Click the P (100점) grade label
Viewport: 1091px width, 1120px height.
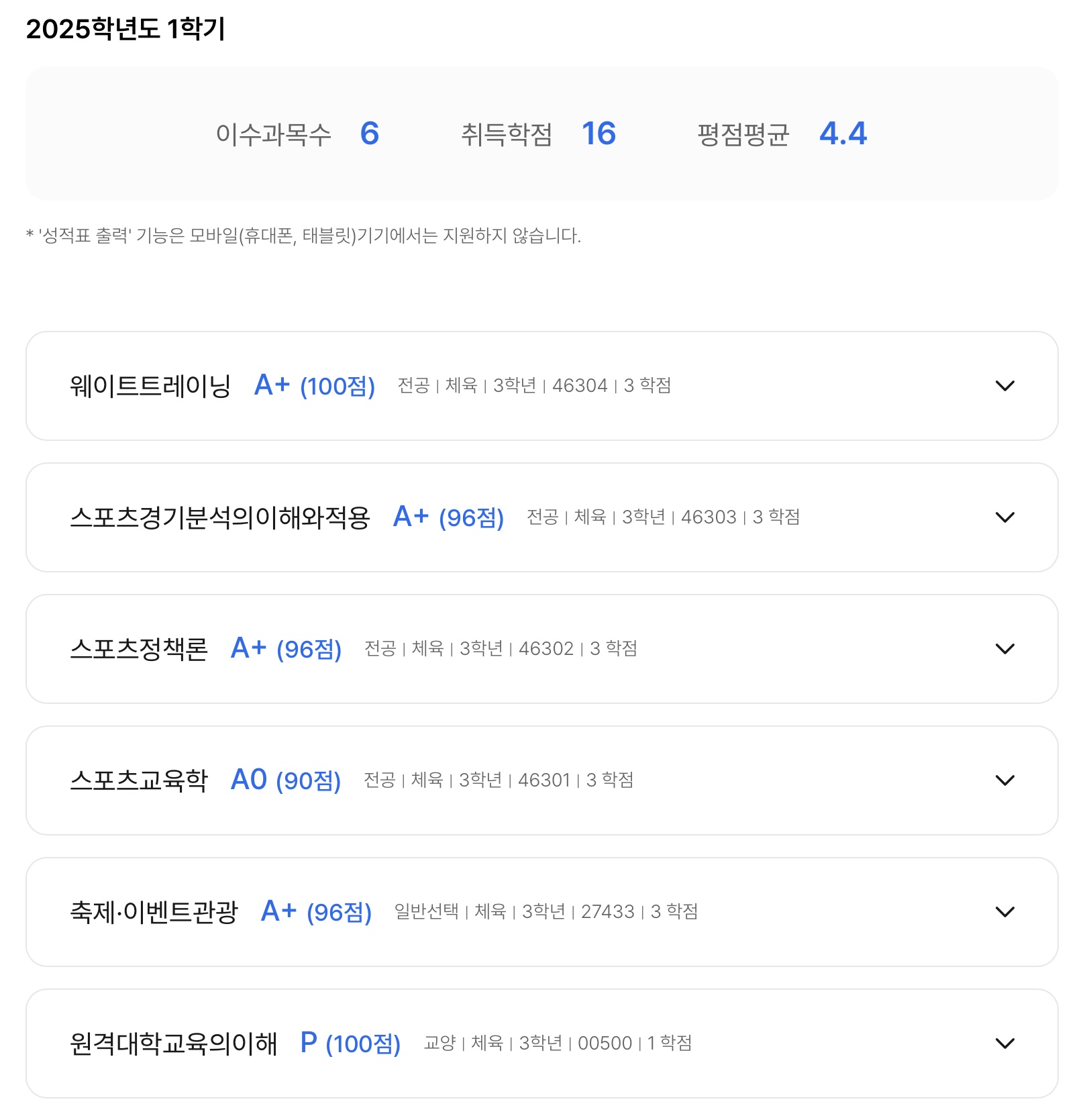click(351, 1043)
